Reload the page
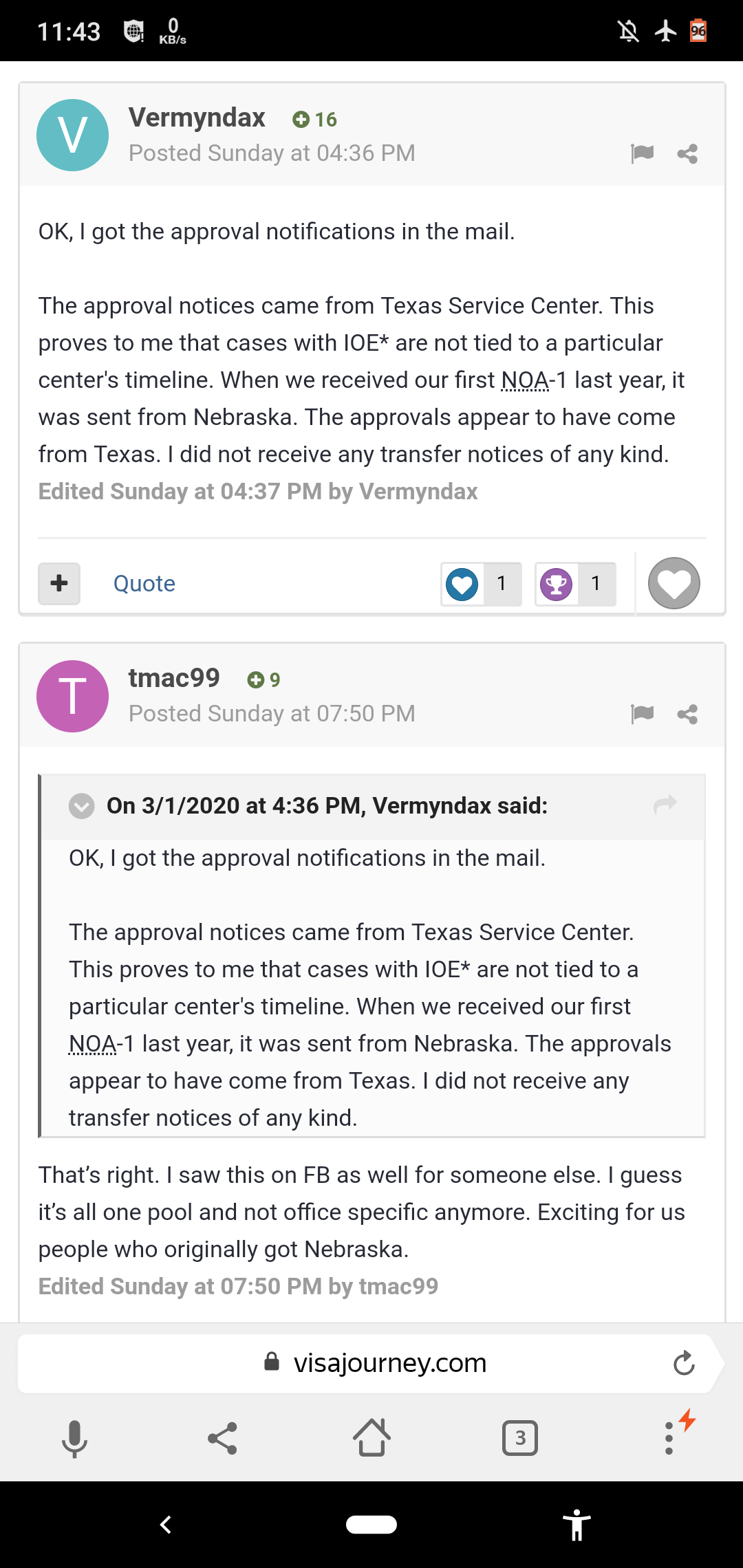743x1568 pixels. click(684, 1363)
